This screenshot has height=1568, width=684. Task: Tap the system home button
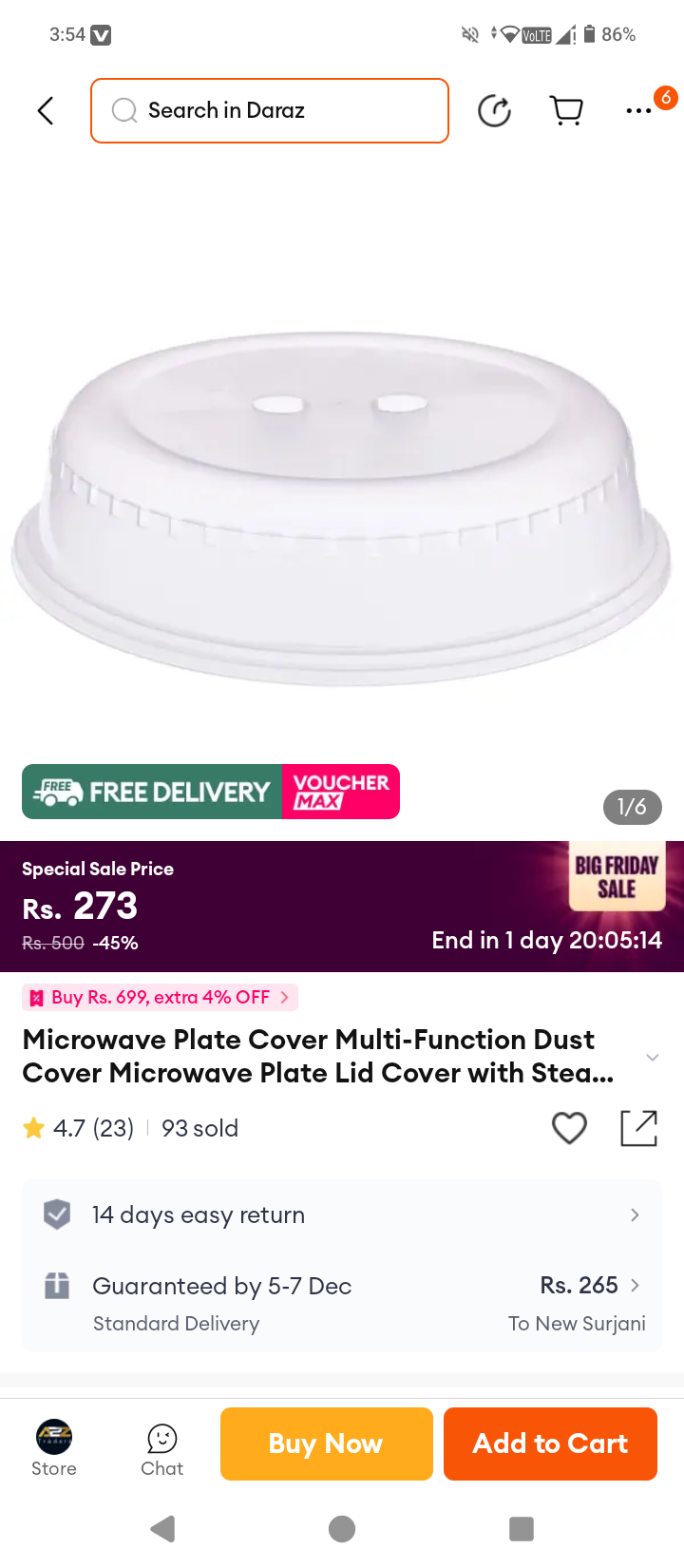coord(342,1529)
